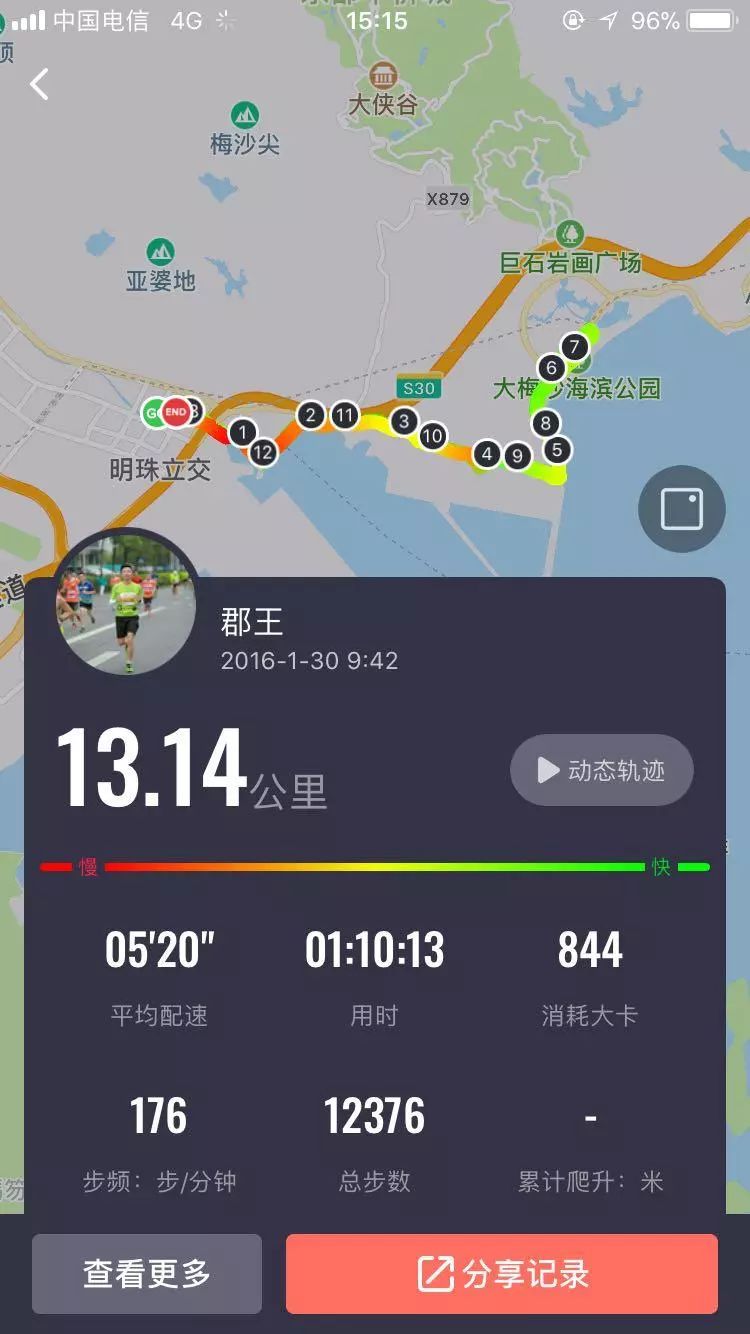The width and height of the screenshot is (750, 1334).
Task: Open 查看更多 to view more stats
Action: coord(146,1274)
